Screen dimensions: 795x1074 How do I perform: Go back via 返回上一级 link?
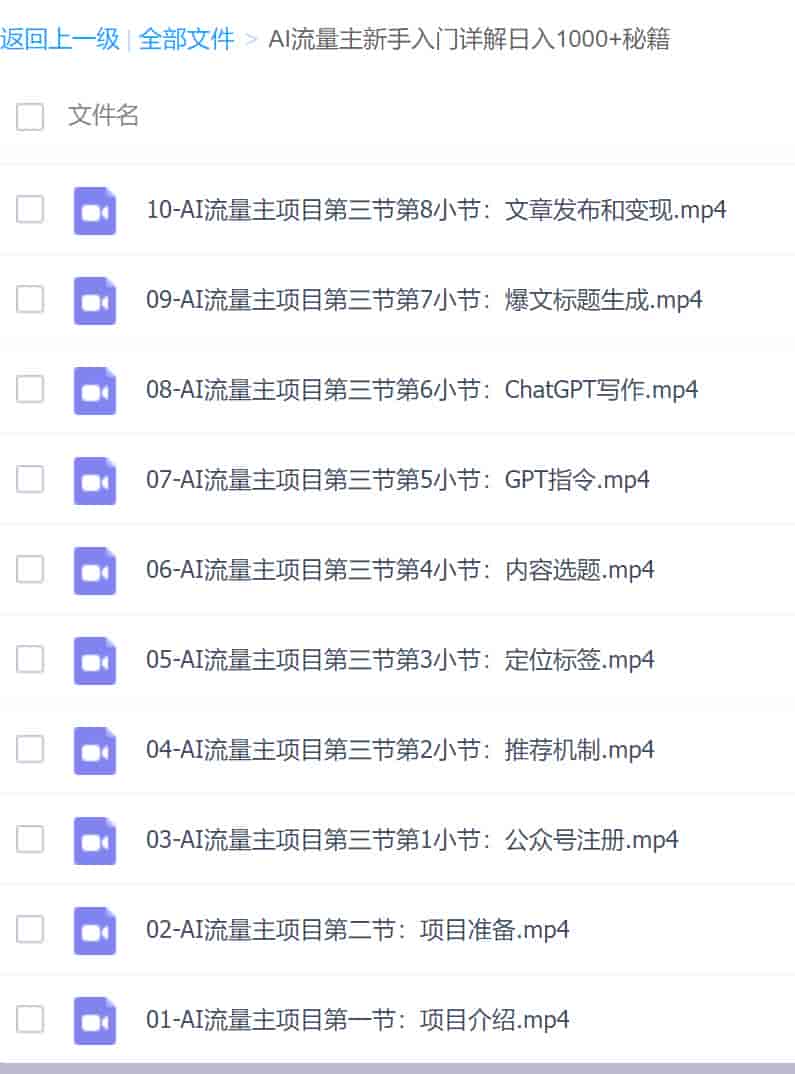tap(60, 40)
